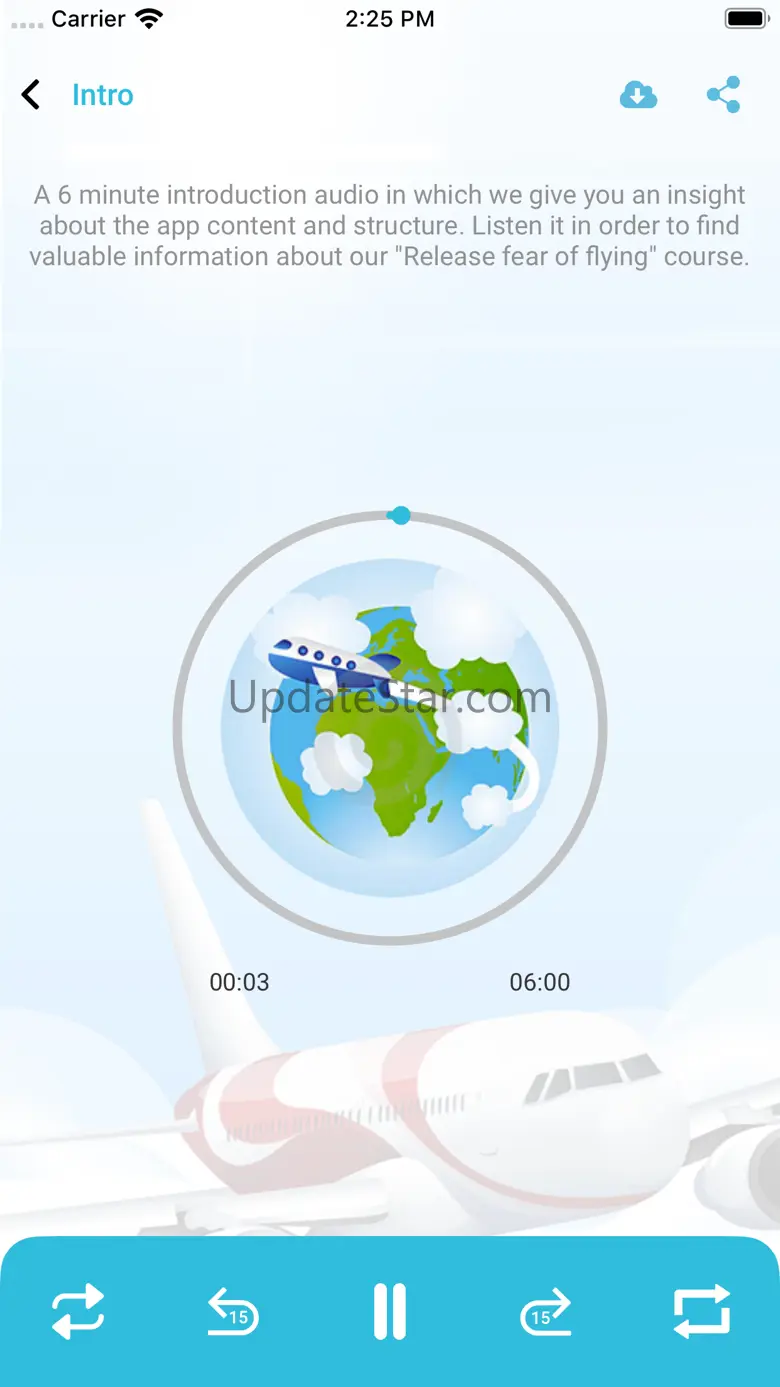Skip forward 15 seconds
This screenshot has height=1387, width=780.
coord(546,1311)
